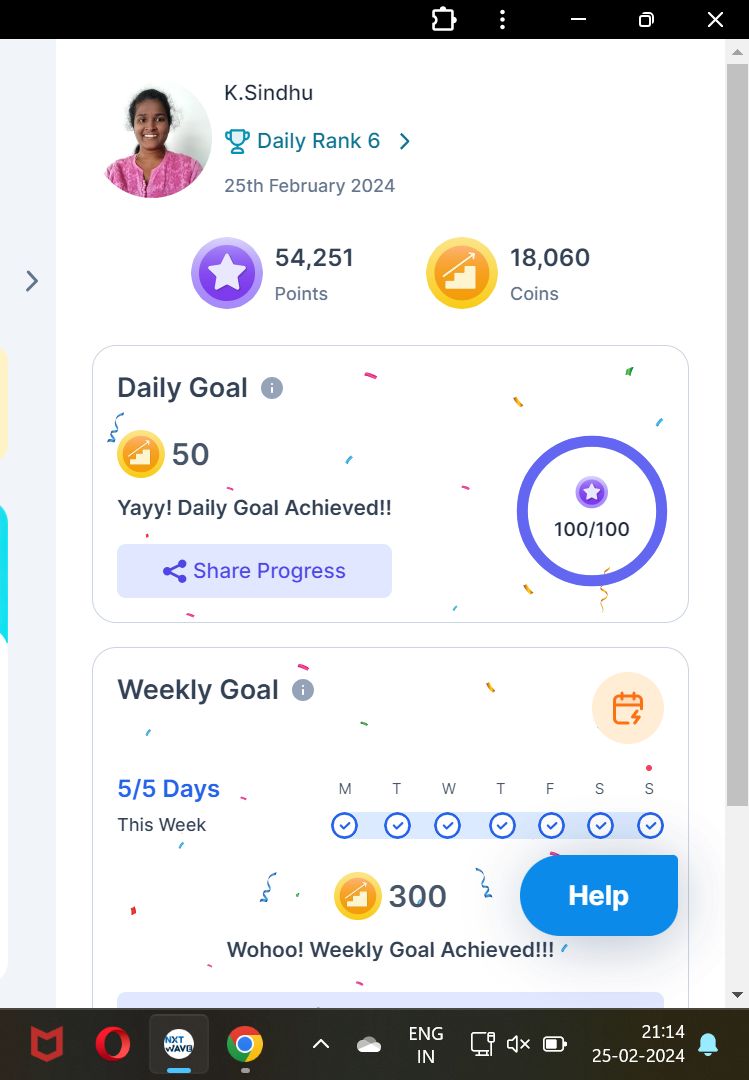Open Chrome from the taskbar
This screenshot has width=749, height=1080.
click(245, 1045)
